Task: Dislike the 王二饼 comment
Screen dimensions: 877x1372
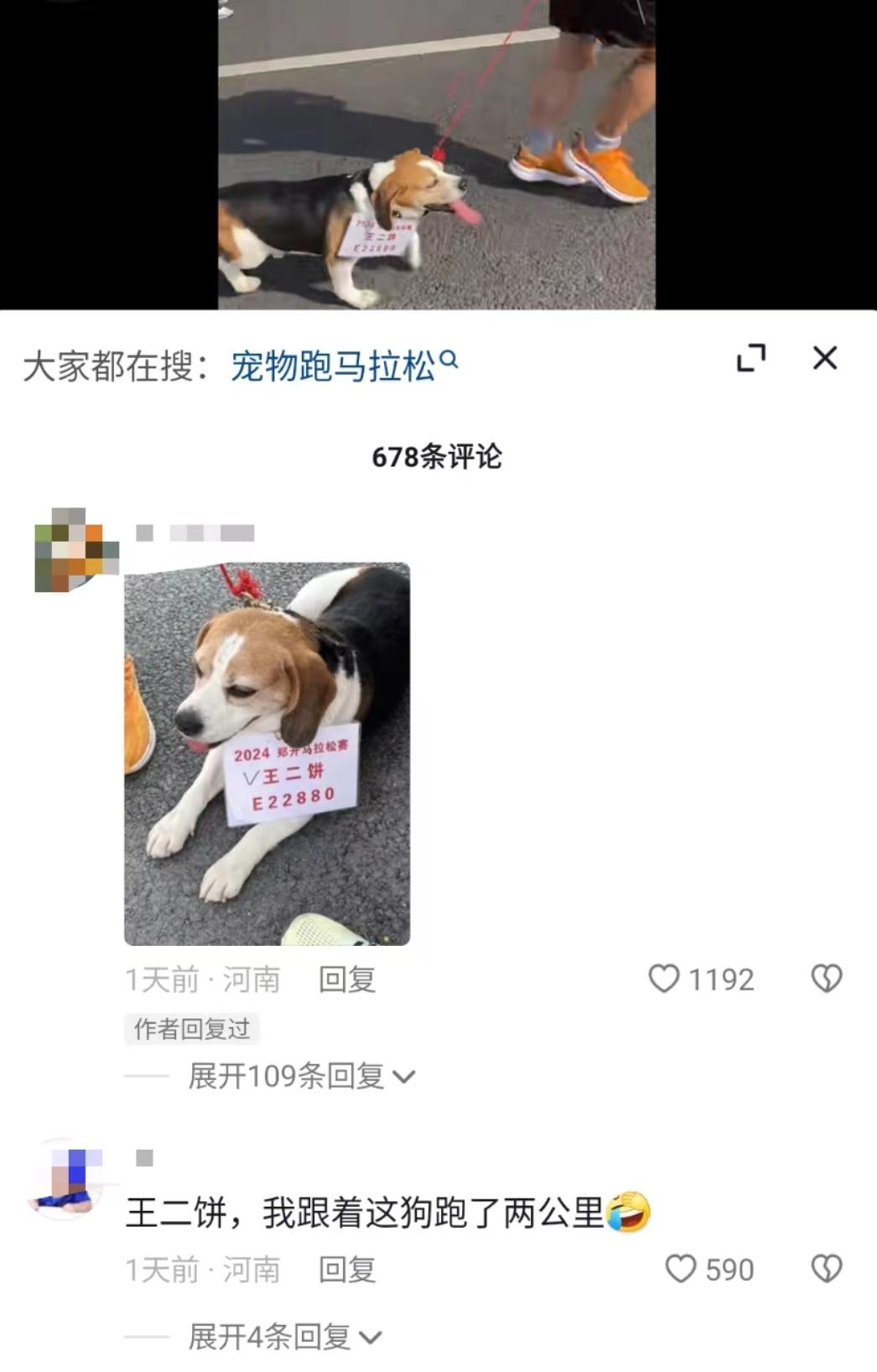Action: coord(826,1269)
